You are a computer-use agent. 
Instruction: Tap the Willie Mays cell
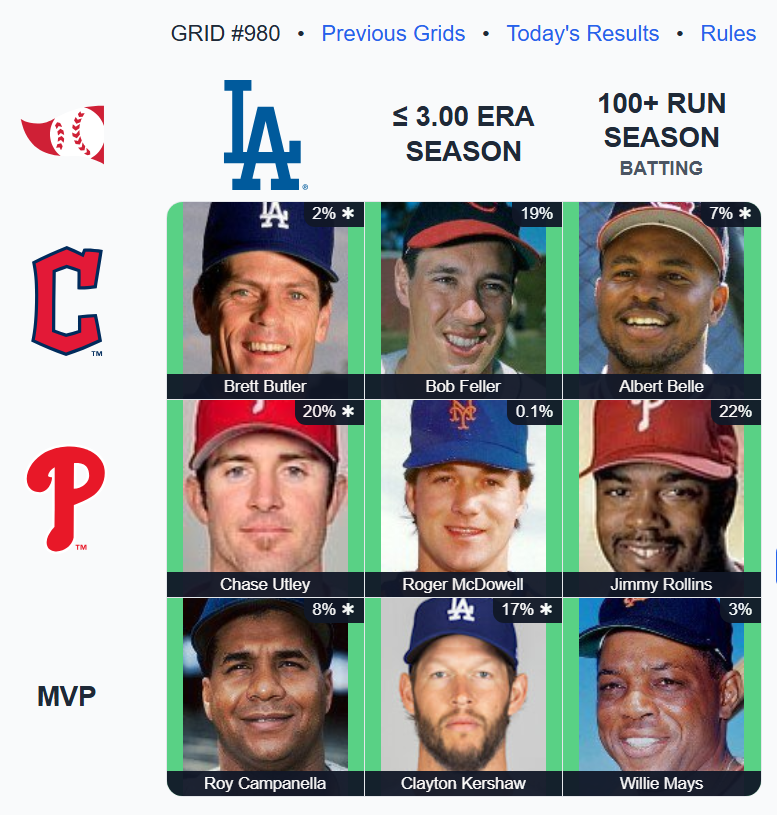[x=661, y=696]
